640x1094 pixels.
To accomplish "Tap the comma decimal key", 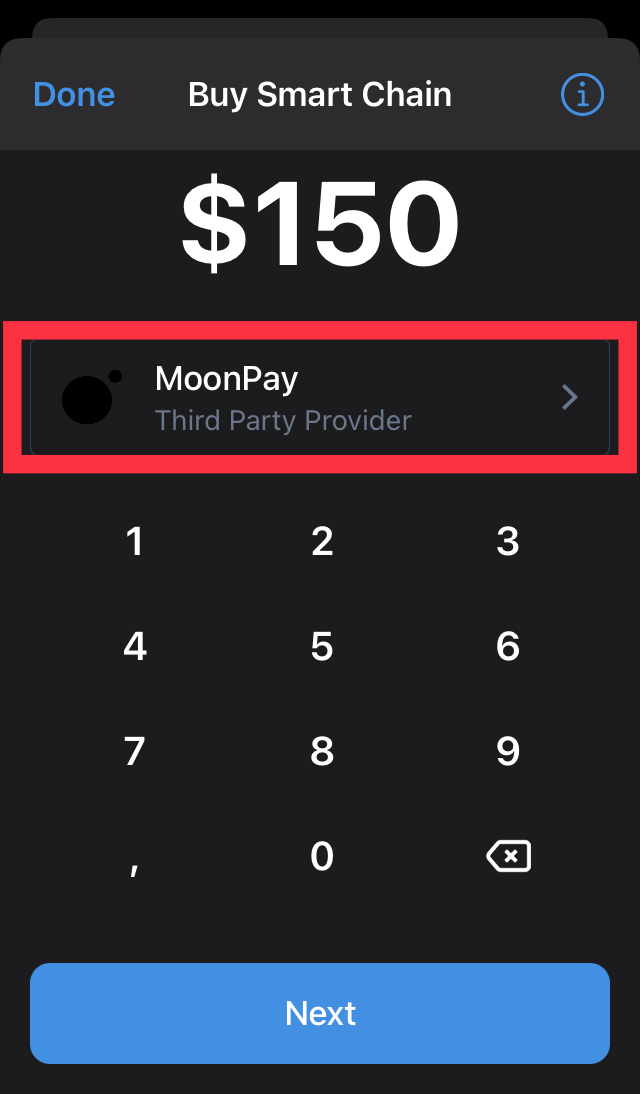I will point(134,862).
